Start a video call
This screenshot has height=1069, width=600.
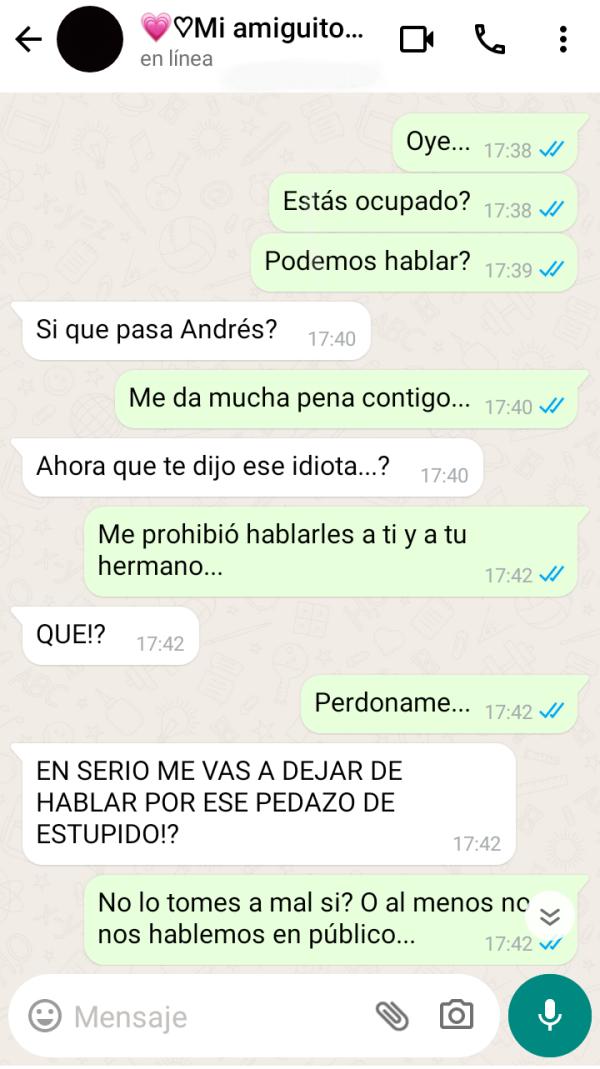(x=416, y=40)
